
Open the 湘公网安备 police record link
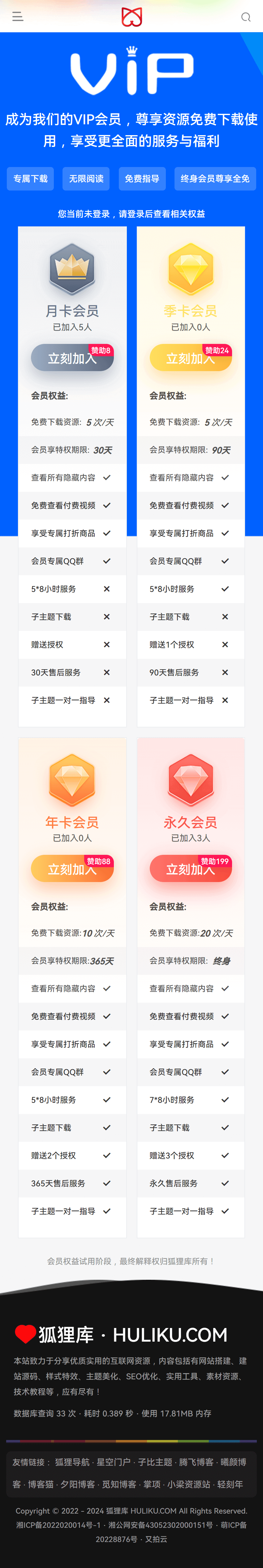[161, 1525]
